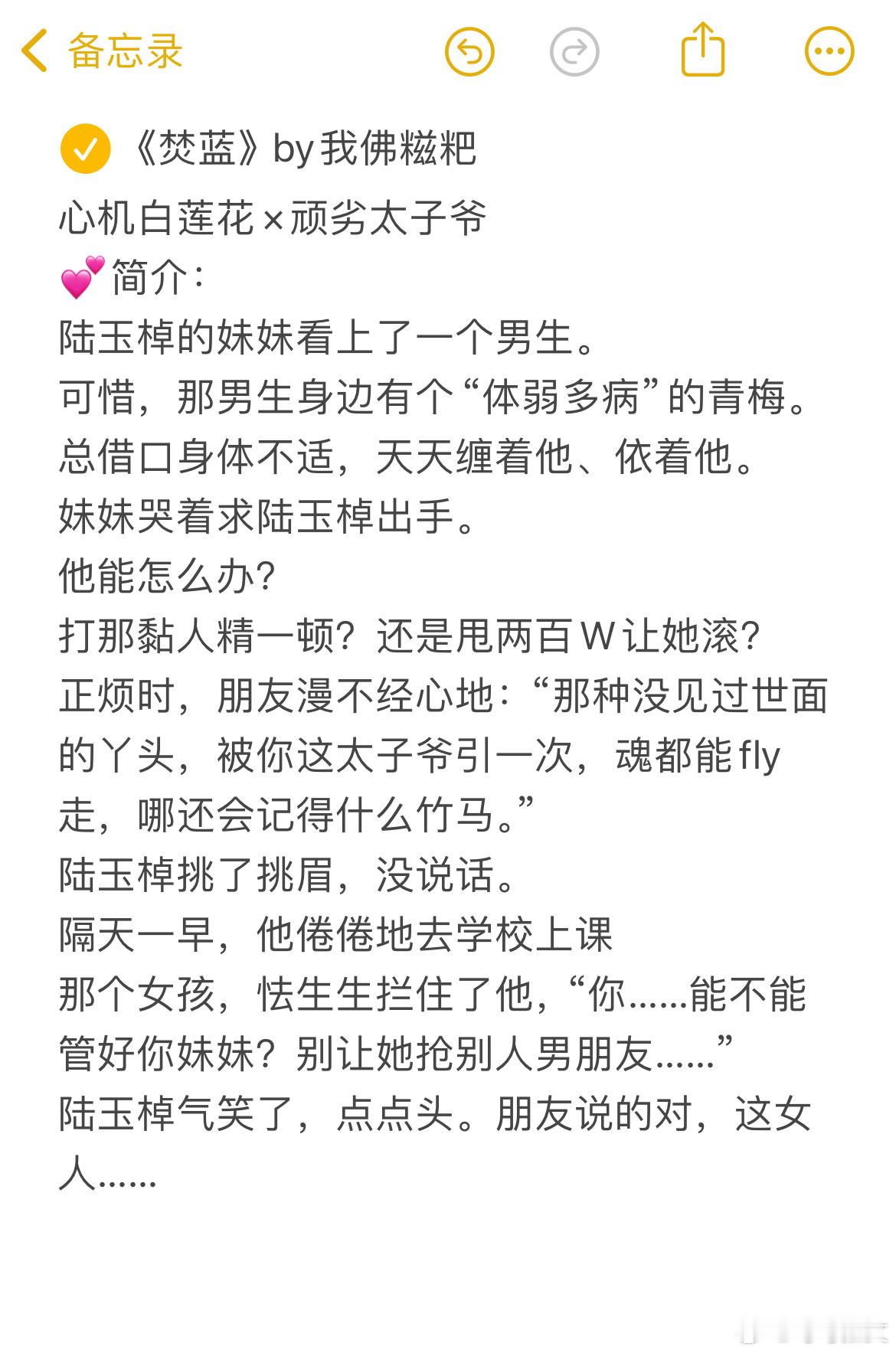
Task: Tap the text 简介：
Action: pyautogui.click(x=165, y=276)
